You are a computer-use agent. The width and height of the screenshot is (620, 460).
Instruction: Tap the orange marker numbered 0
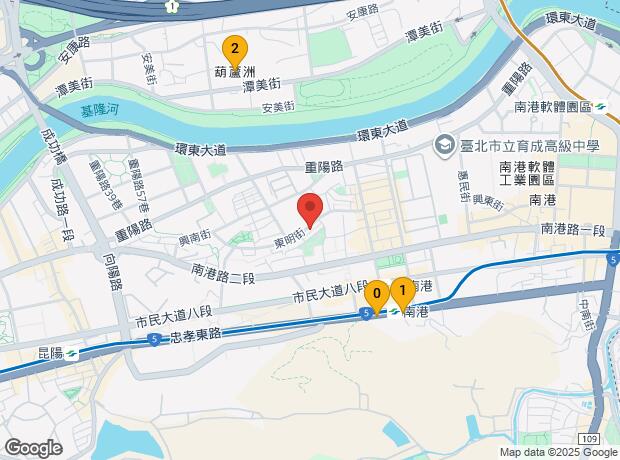click(x=377, y=295)
